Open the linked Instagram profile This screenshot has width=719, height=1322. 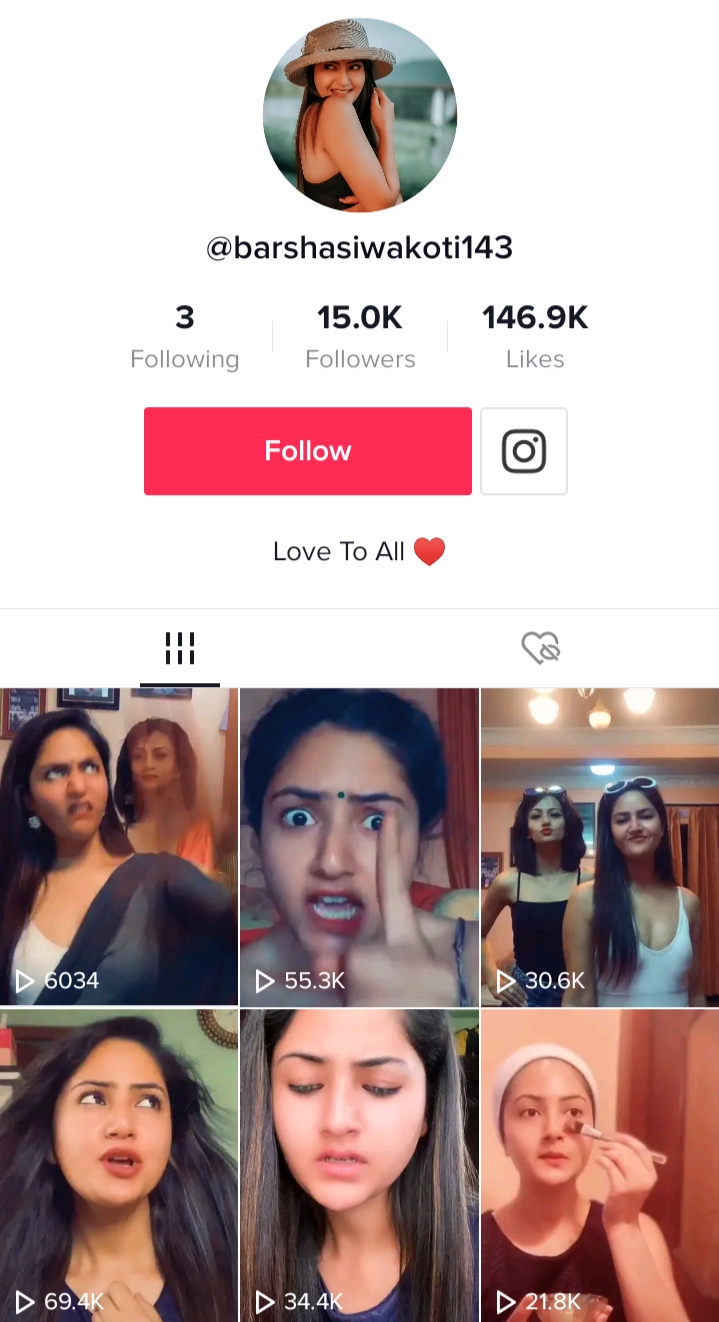[x=524, y=451]
